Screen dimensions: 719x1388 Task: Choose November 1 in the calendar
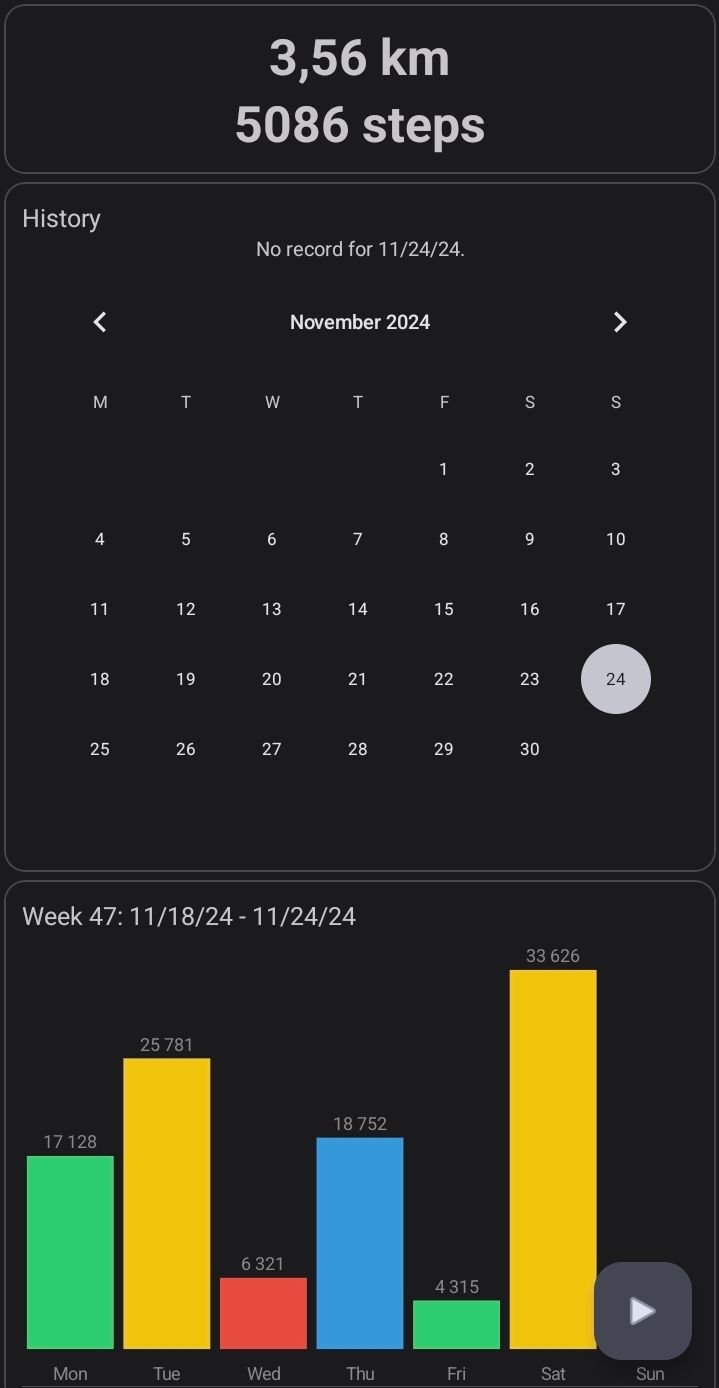[444, 469]
